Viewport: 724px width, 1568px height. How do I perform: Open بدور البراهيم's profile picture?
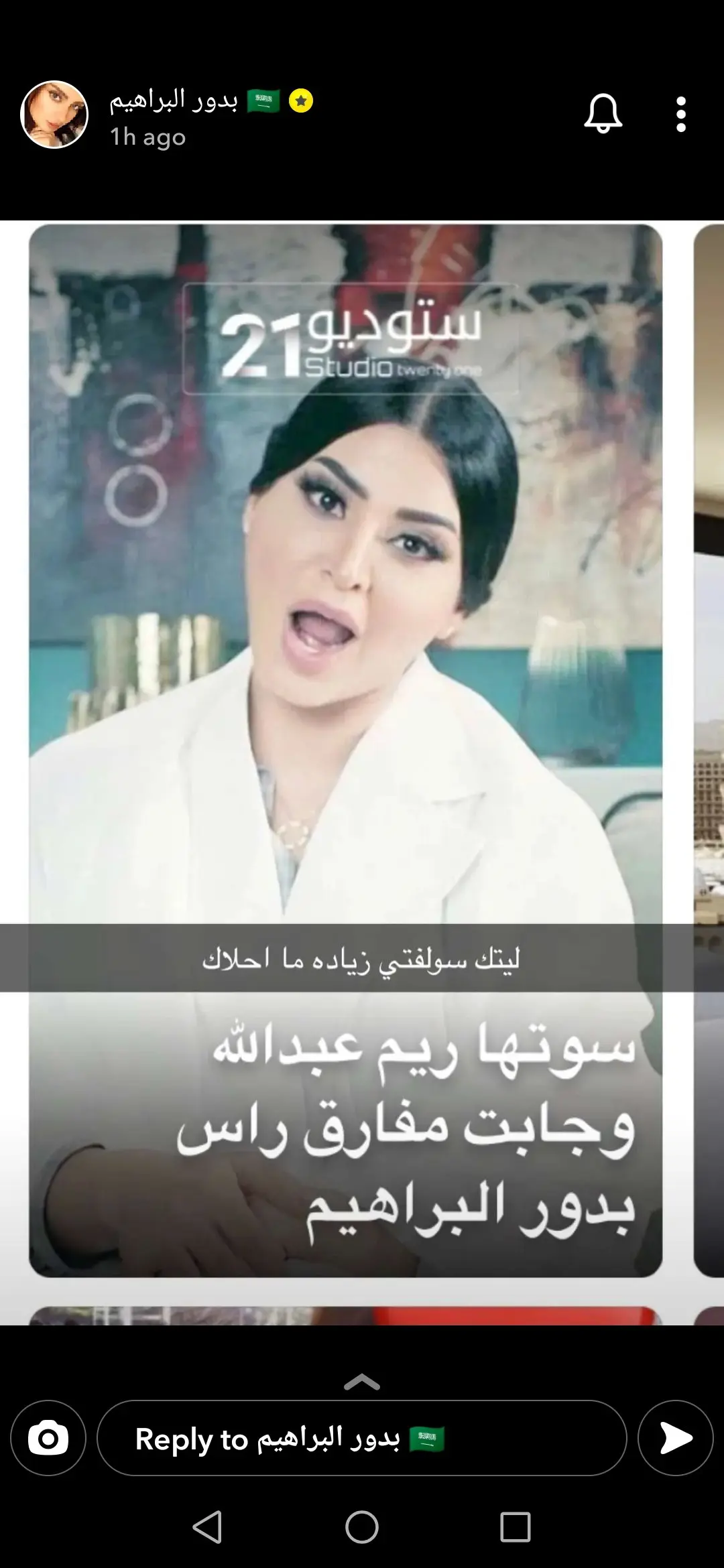(x=54, y=115)
